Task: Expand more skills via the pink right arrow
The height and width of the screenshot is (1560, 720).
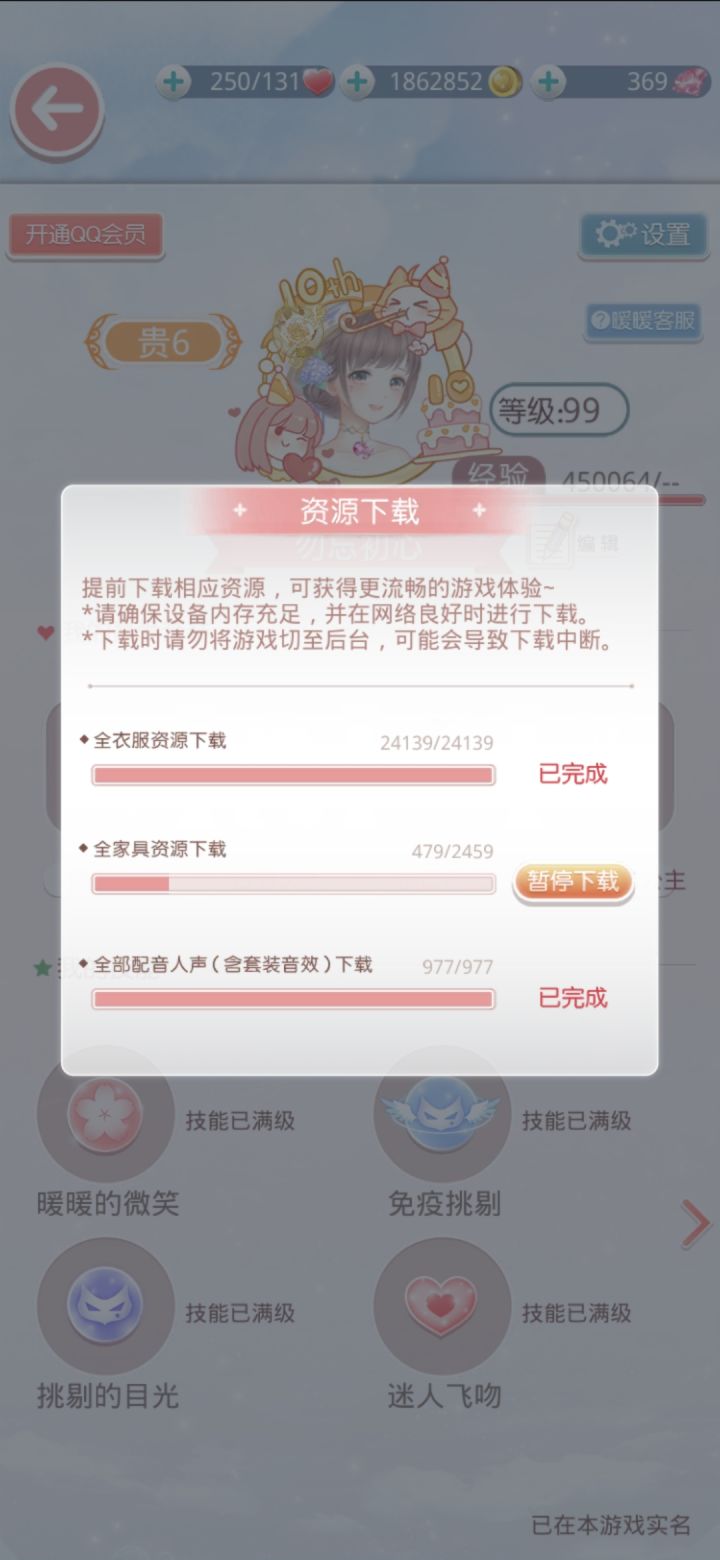Action: point(696,1222)
